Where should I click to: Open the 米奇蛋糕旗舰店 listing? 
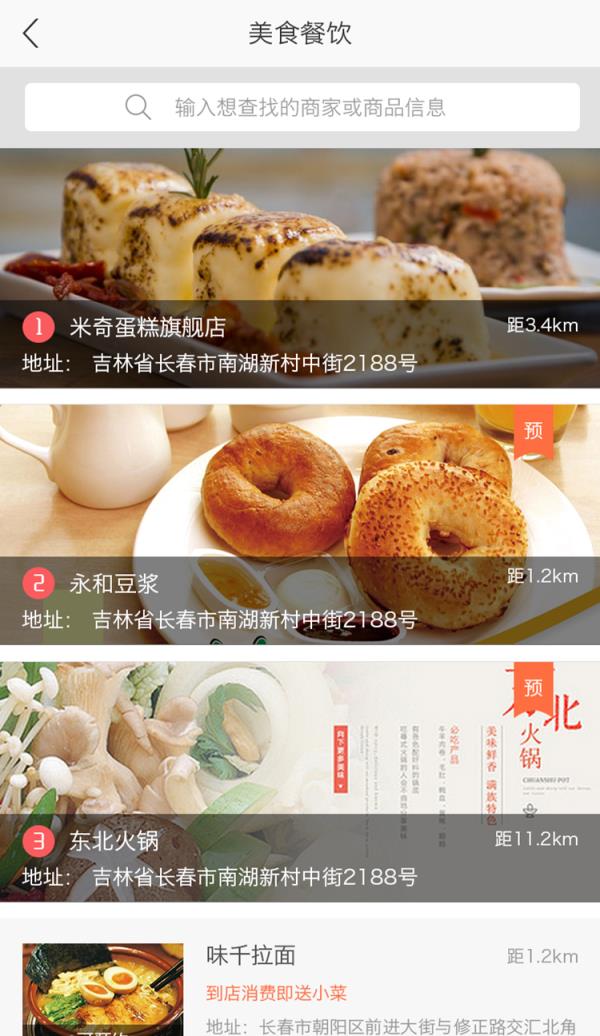click(x=300, y=268)
